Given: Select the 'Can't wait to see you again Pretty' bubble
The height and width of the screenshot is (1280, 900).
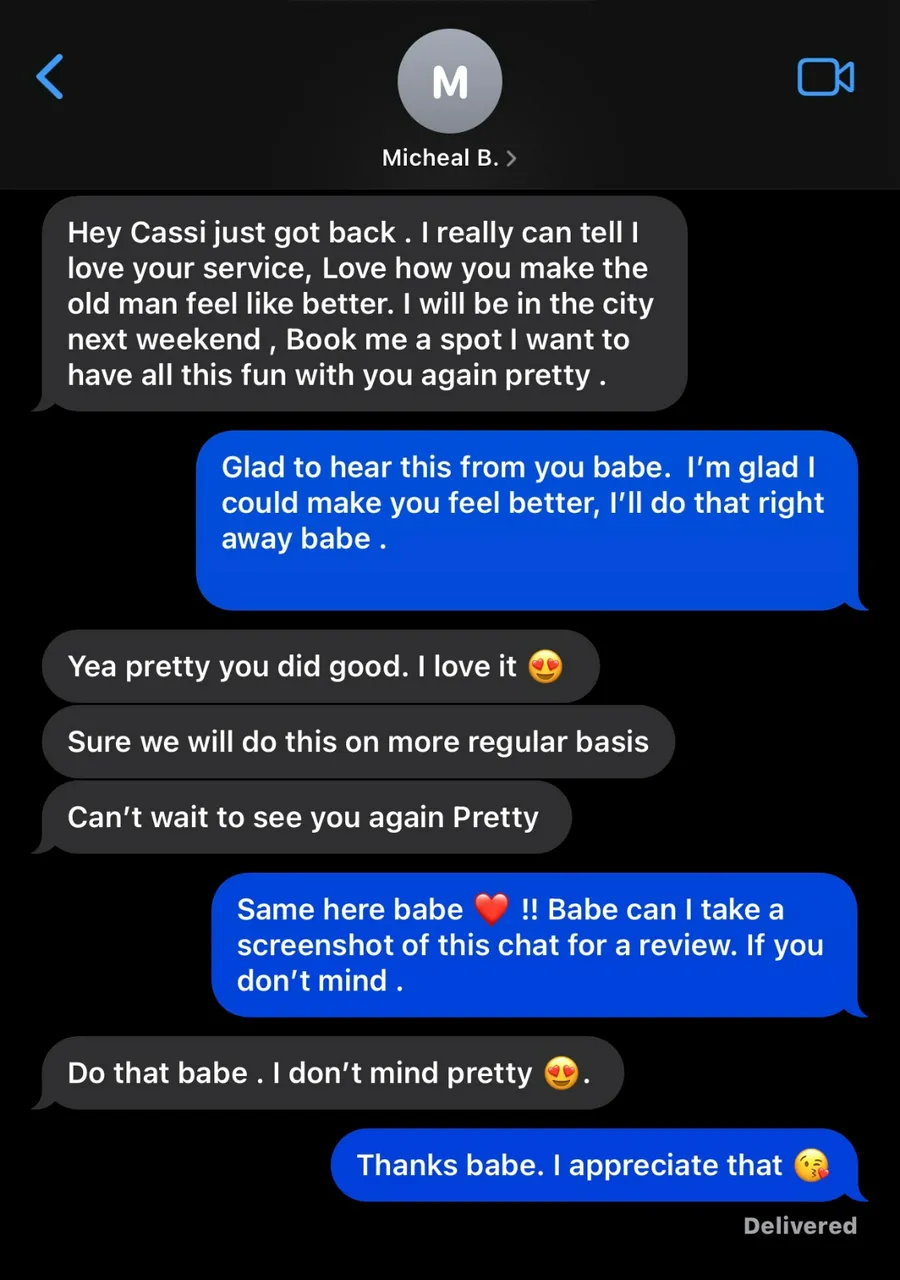Looking at the screenshot, I should coord(303,817).
